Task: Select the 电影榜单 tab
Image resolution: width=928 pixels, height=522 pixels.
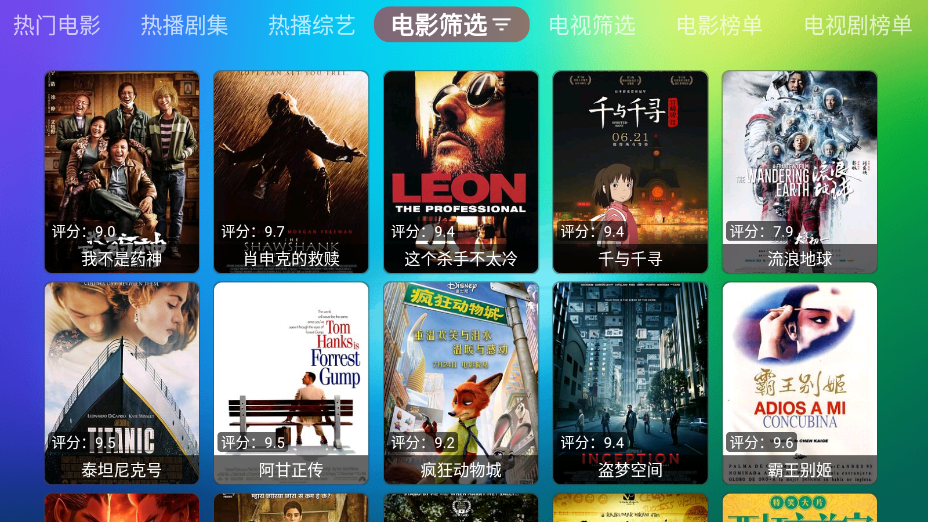Action: (x=719, y=25)
